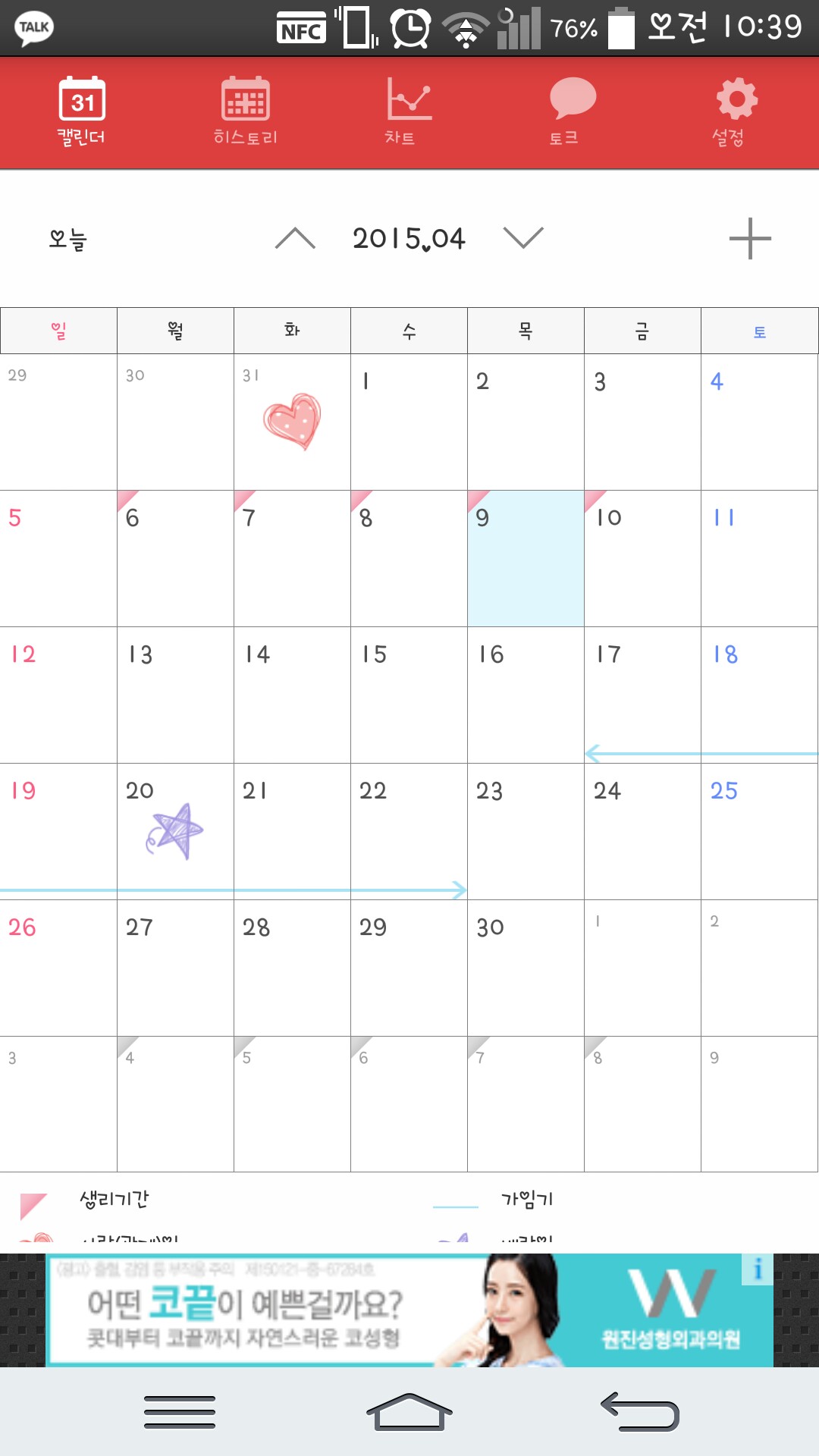The height and width of the screenshot is (1456, 819).
Task: Select the 캘린더 tab
Action: (82, 111)
